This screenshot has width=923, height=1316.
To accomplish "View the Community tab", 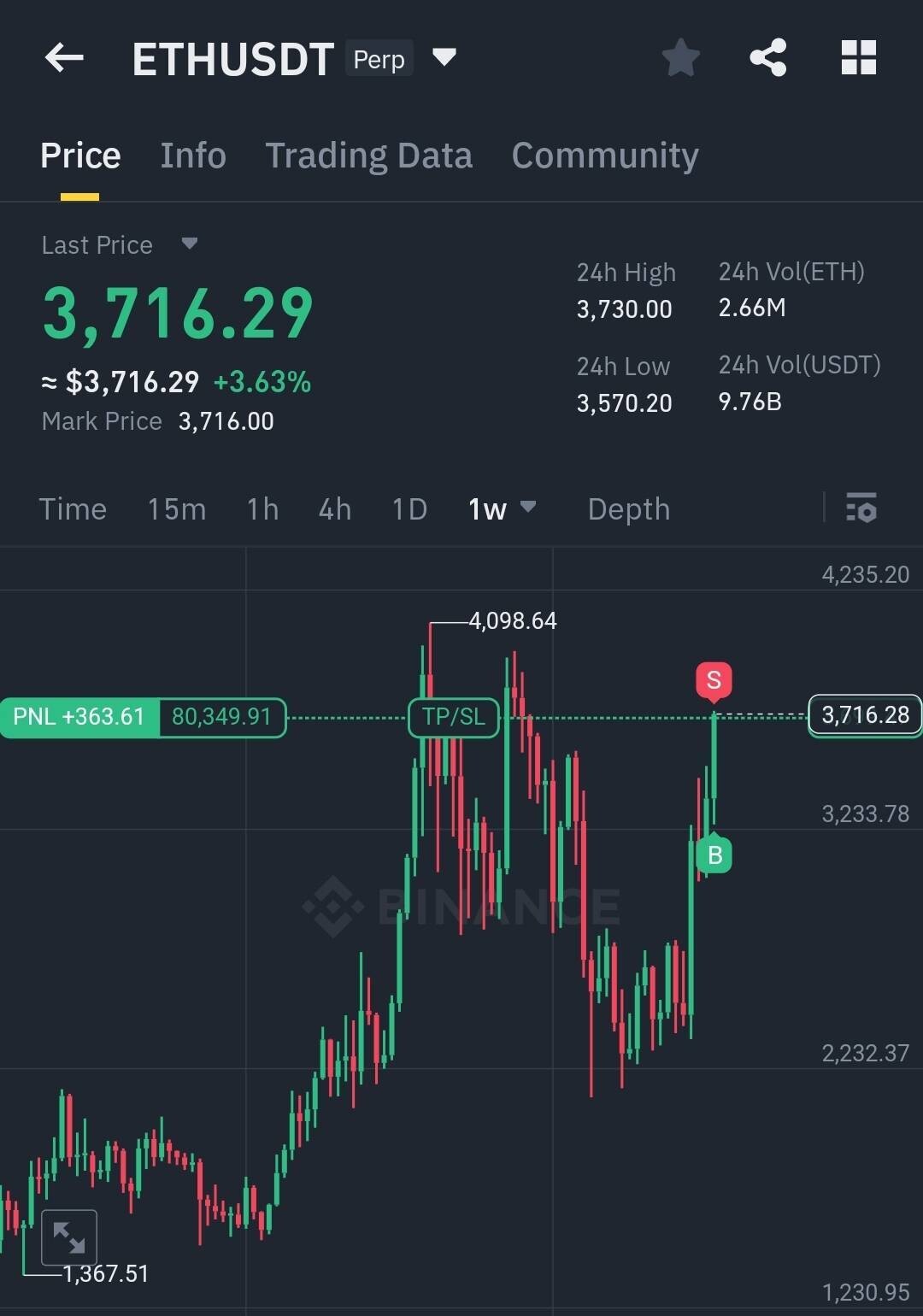I will click(x=604, y=156).
